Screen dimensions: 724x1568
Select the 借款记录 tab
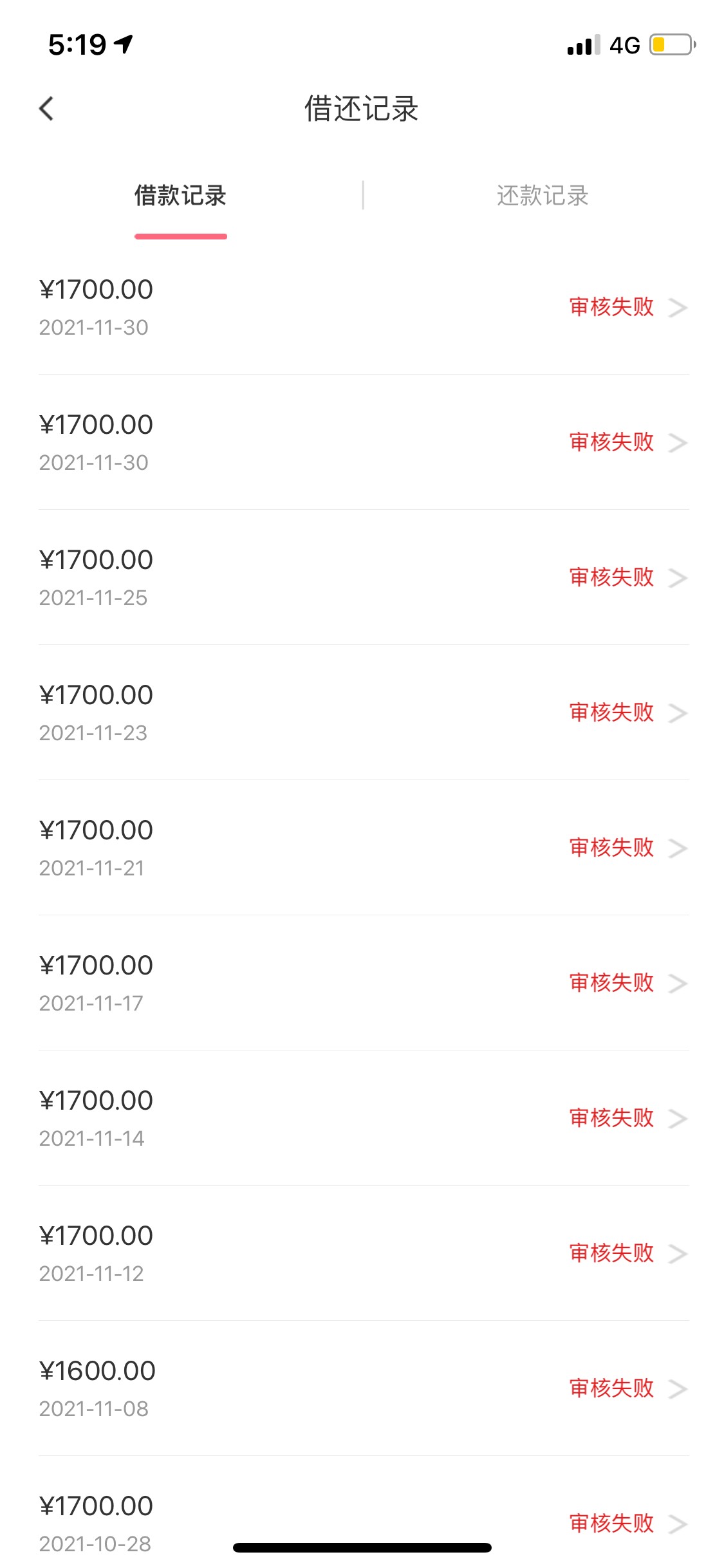(180, 196)
